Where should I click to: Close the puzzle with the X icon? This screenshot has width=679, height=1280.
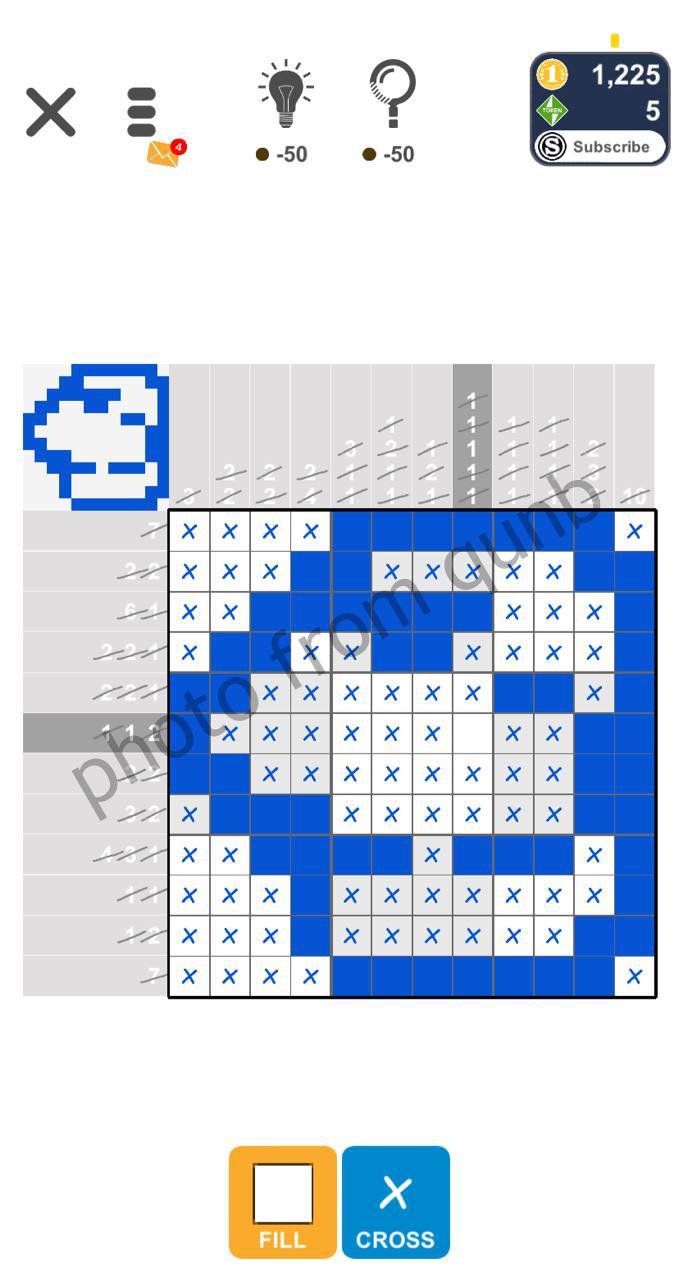click(x=51, y=111)
